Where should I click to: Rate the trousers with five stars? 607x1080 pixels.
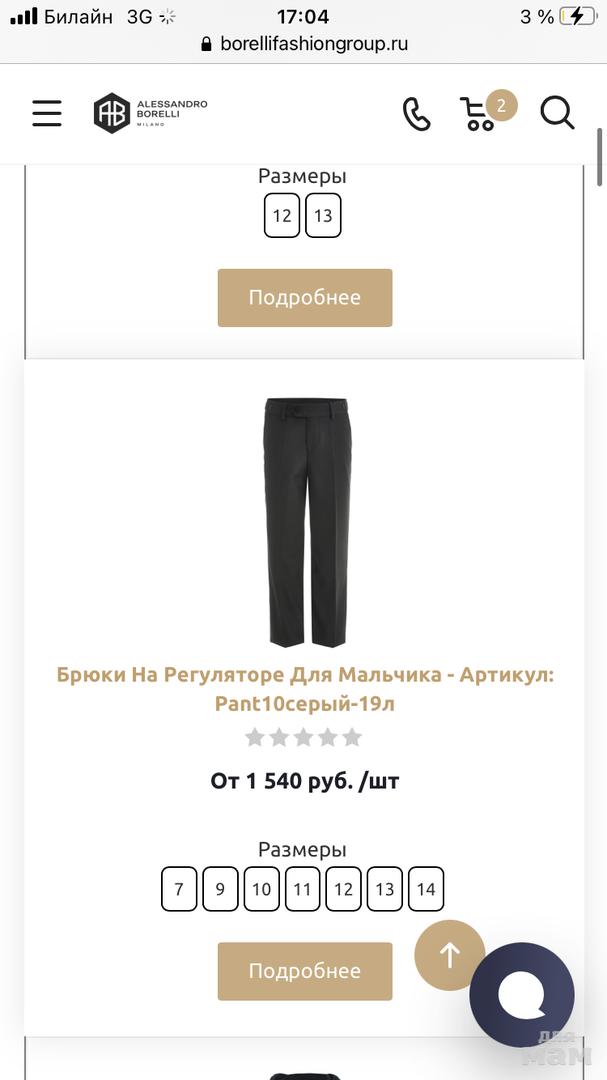[352, 738]
